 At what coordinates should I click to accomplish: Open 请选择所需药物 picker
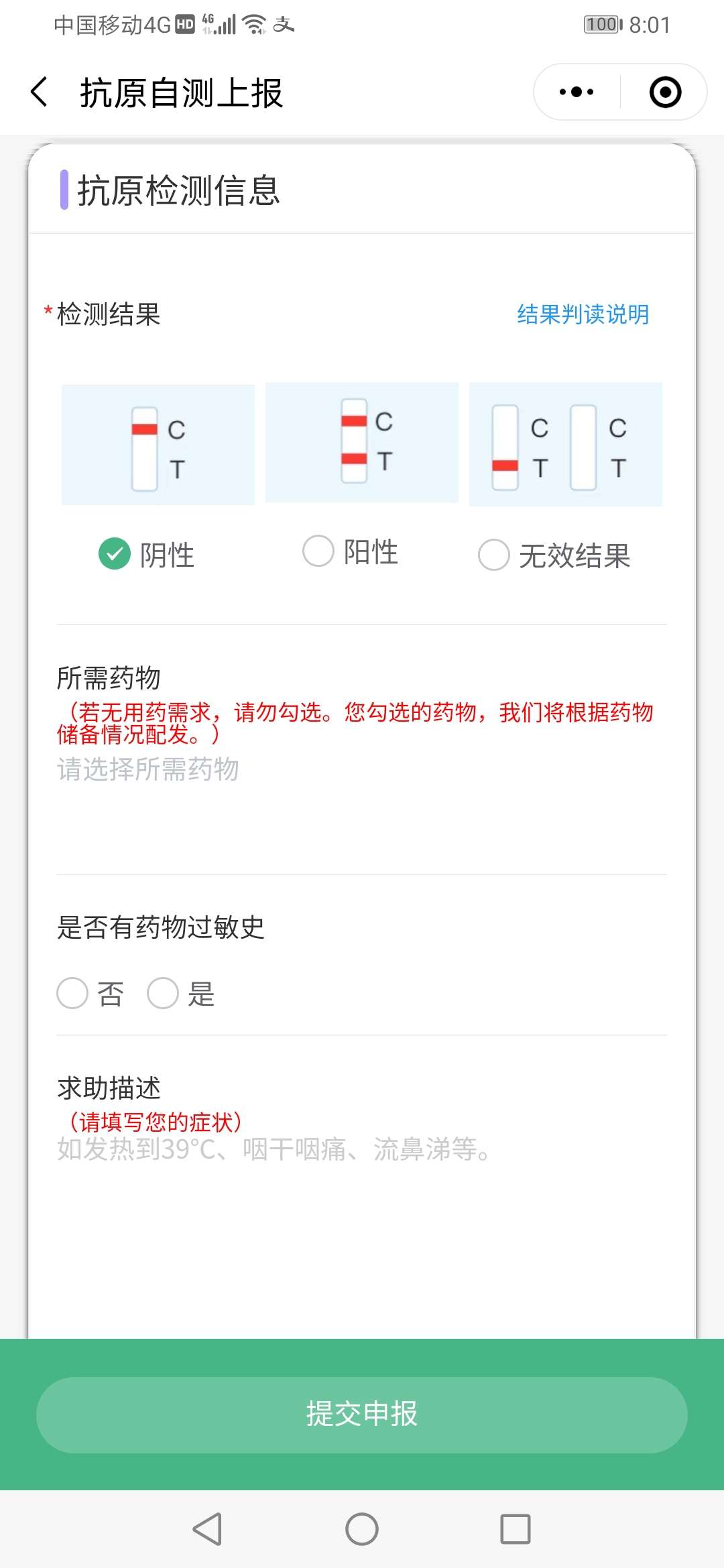coord(147,769)
